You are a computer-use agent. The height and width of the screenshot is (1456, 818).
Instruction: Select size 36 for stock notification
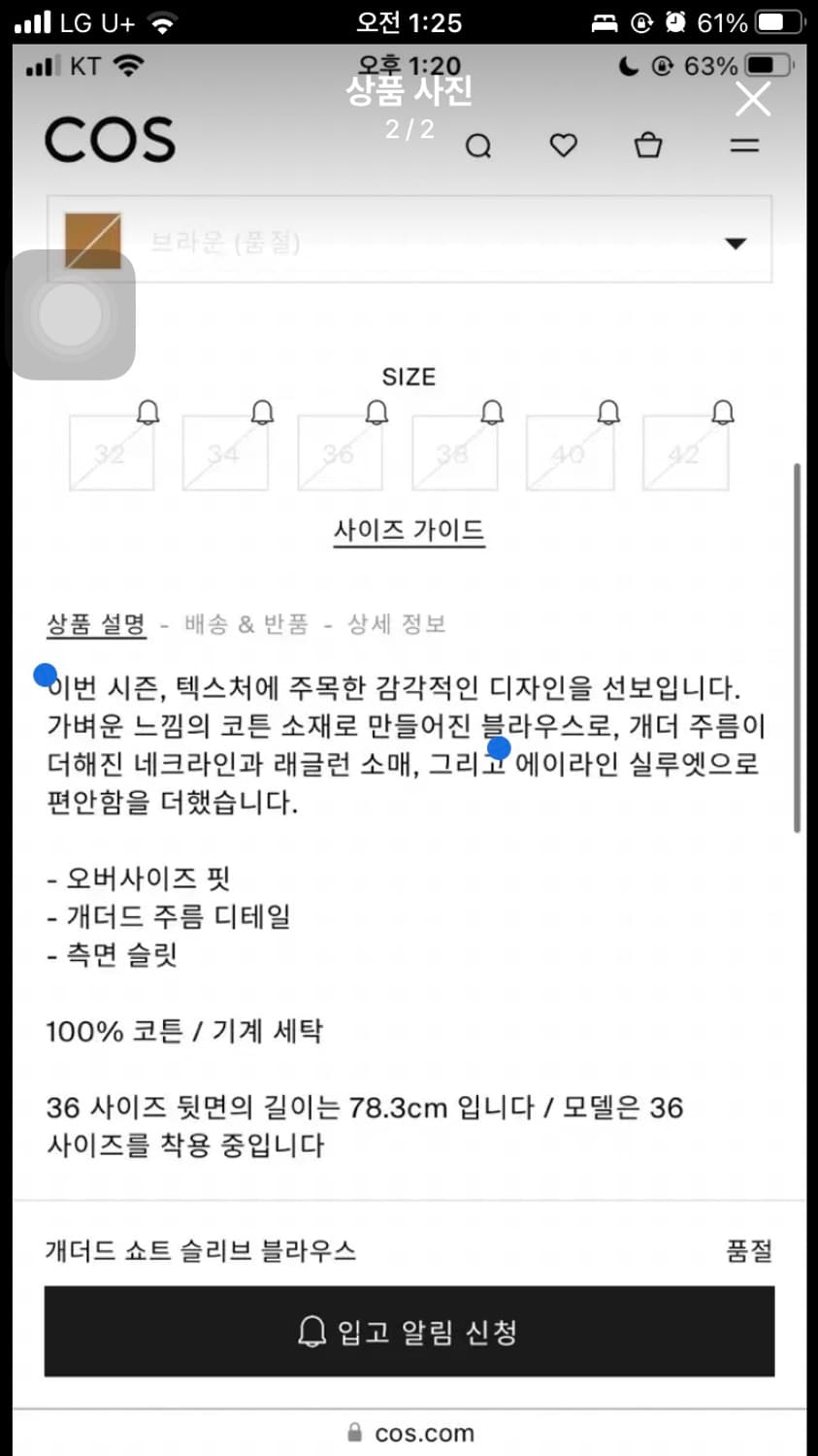(341, 452)
